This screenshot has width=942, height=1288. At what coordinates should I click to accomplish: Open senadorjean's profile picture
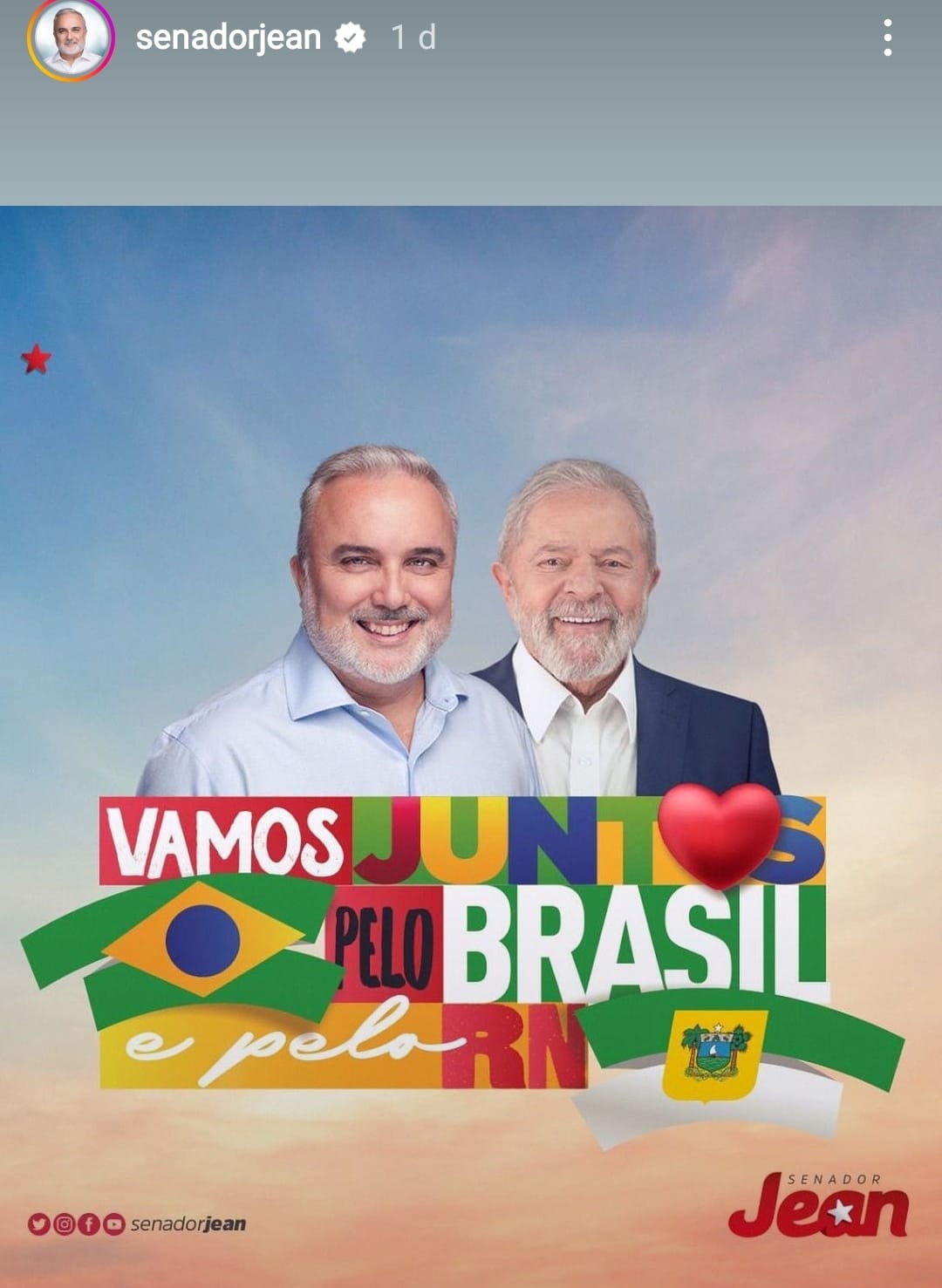click(x=71, y=39)
